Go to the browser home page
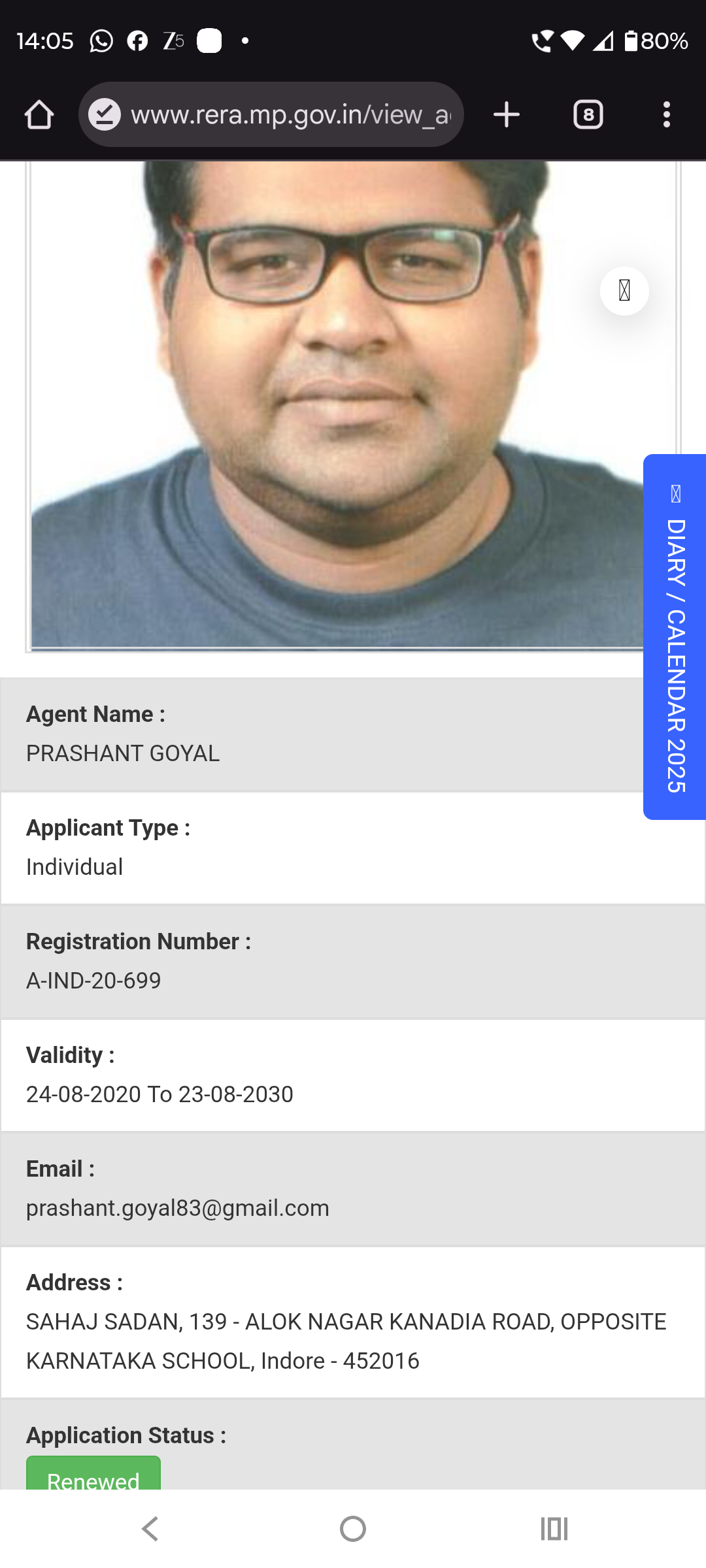The image size is (706, 1568). pyautogui.click(x=39, y=115)
